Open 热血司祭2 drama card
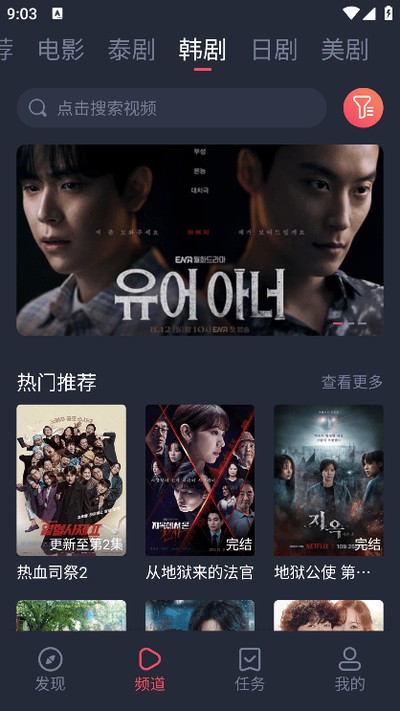 (x=71, y=493)
